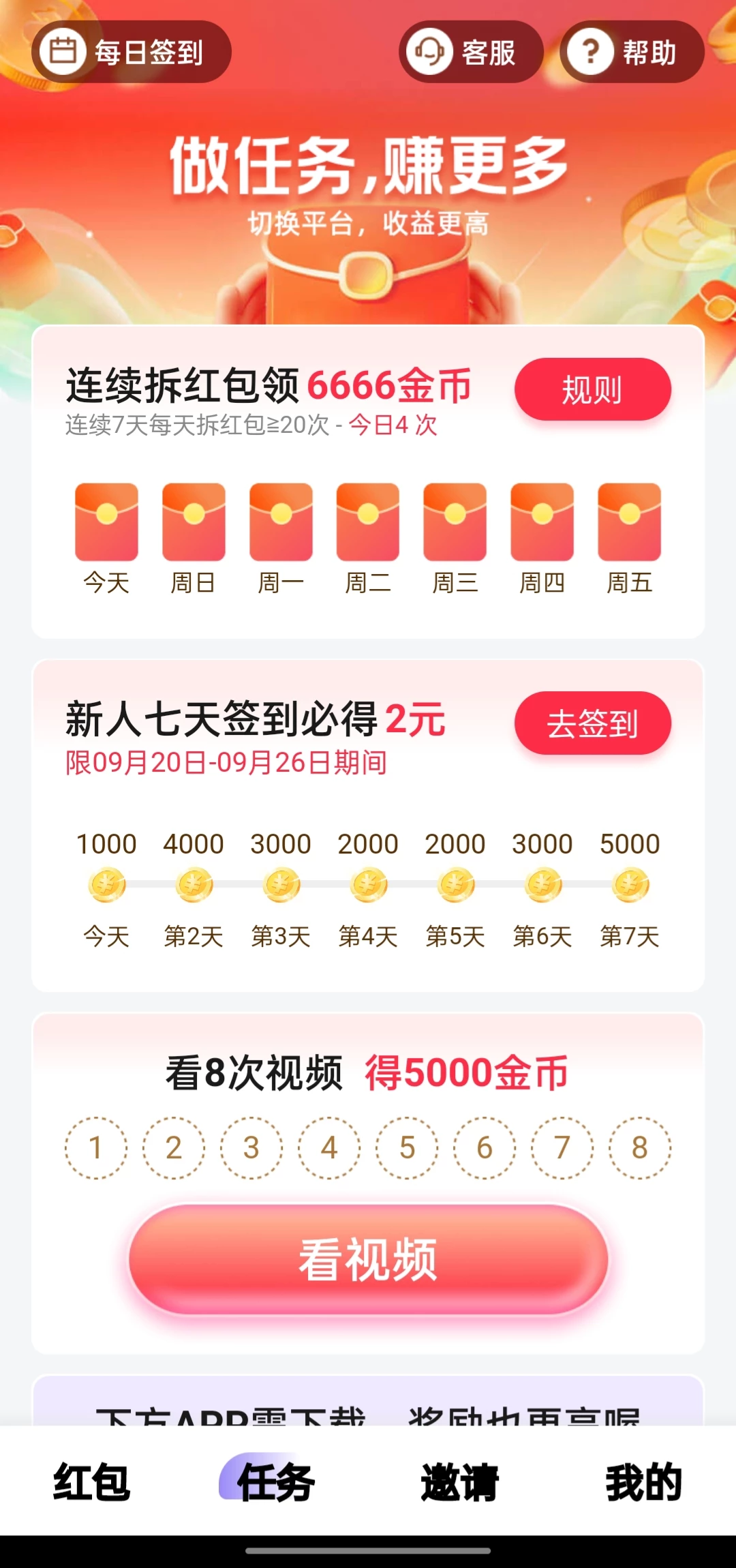
Task: Open the 我的 tab
Action: click(x=643, y=1481)
